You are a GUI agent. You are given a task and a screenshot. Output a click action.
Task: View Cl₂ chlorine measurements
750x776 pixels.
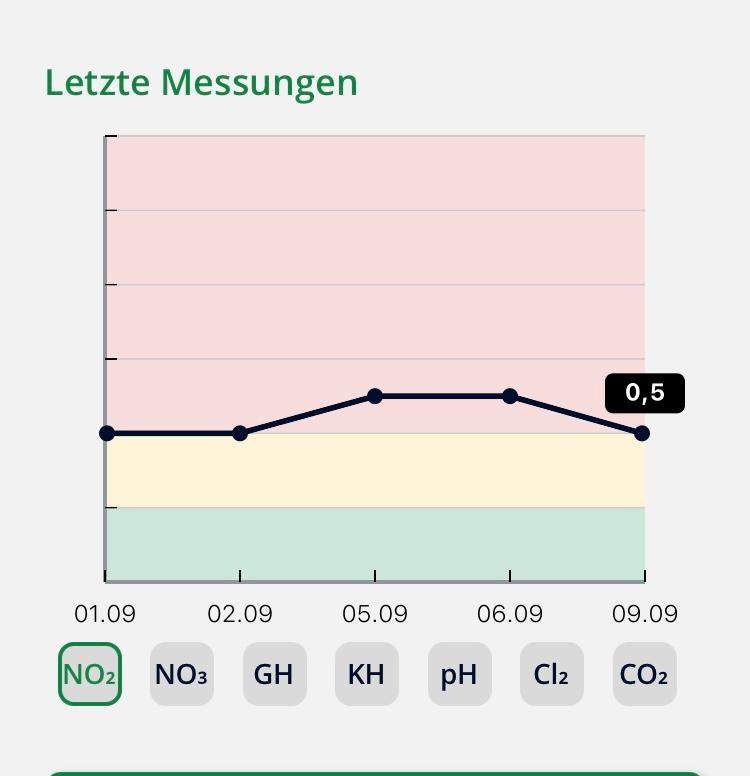(551, 674)
